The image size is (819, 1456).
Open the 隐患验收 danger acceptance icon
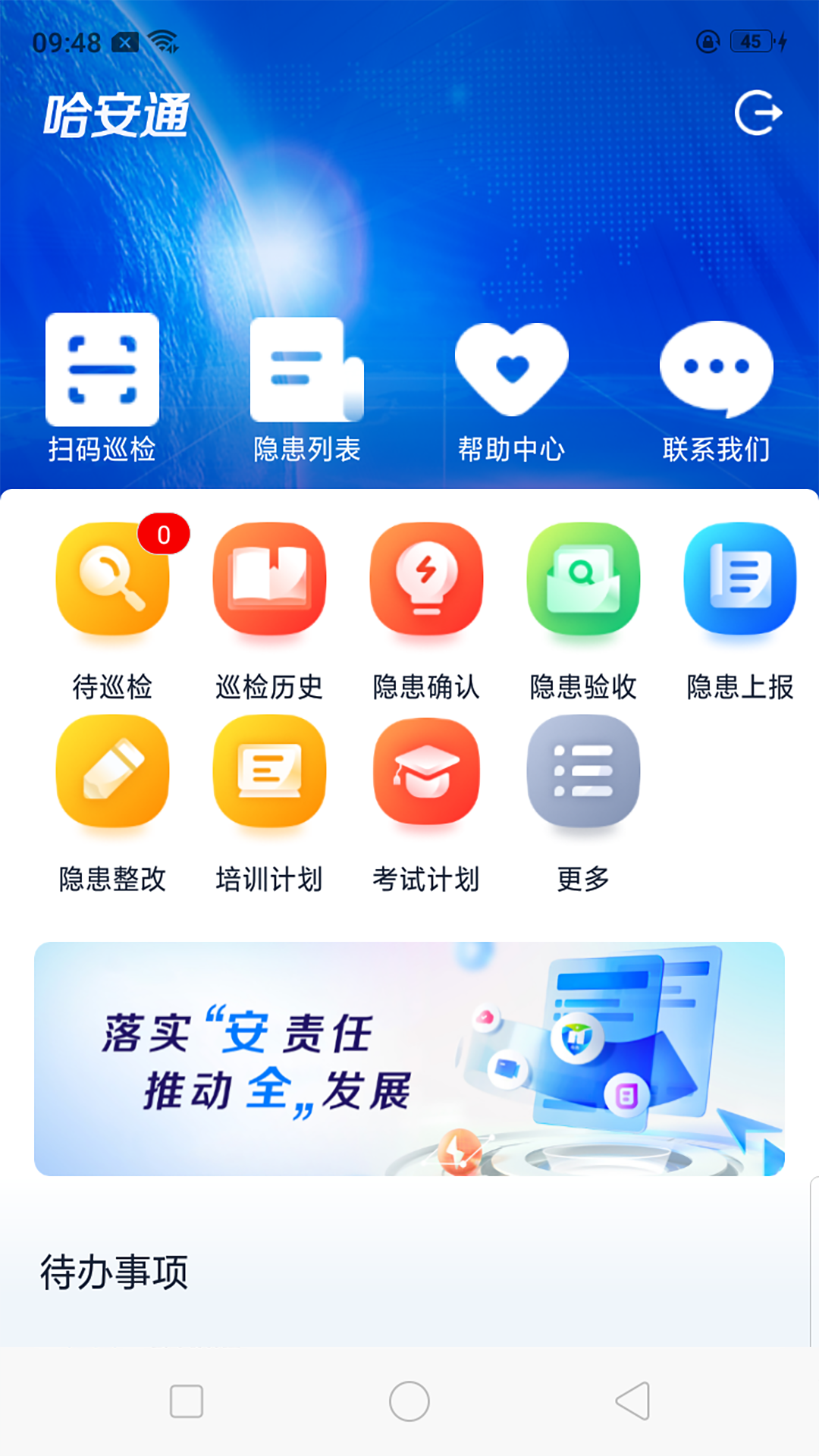click(583, 579)
